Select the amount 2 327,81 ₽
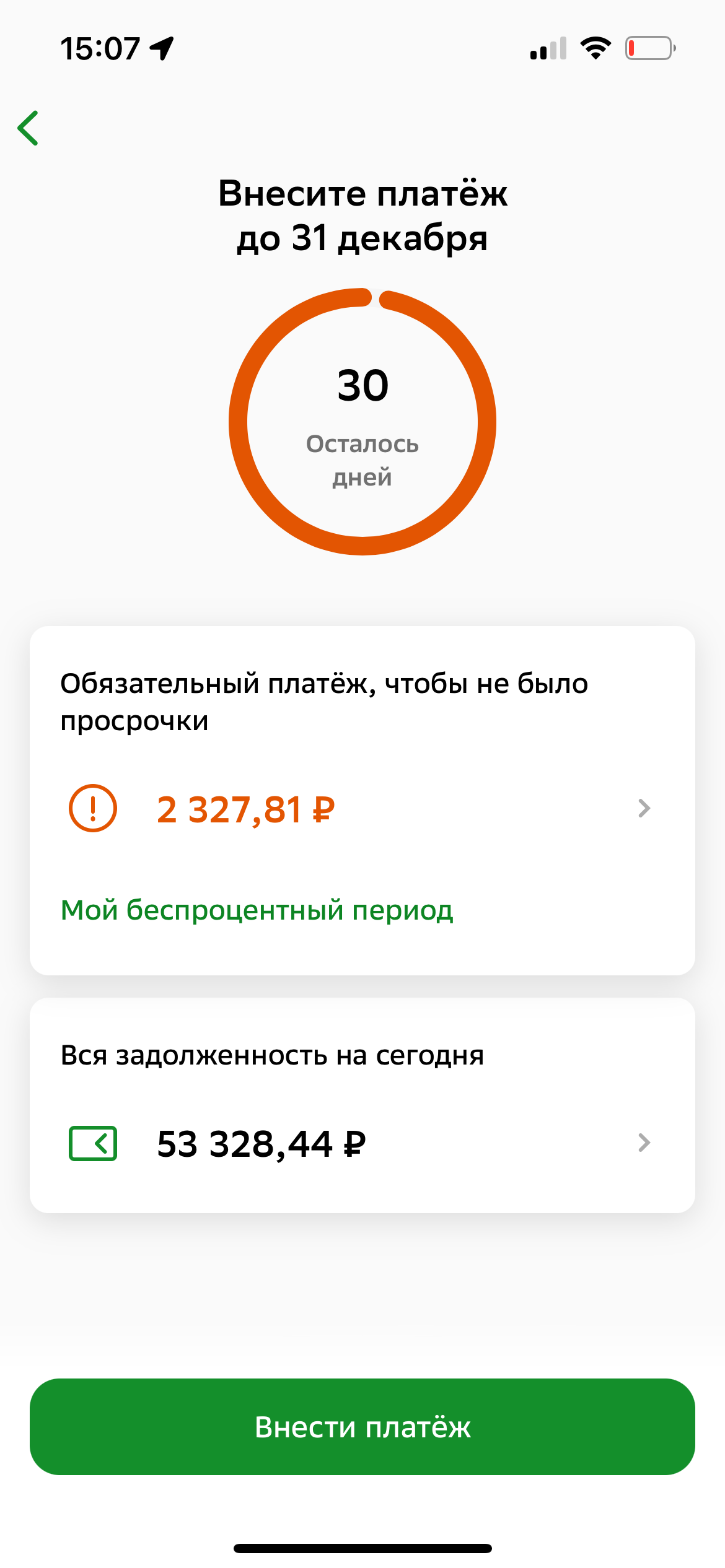The width and height of the screenshot is (725, 1568). (246, 808)
